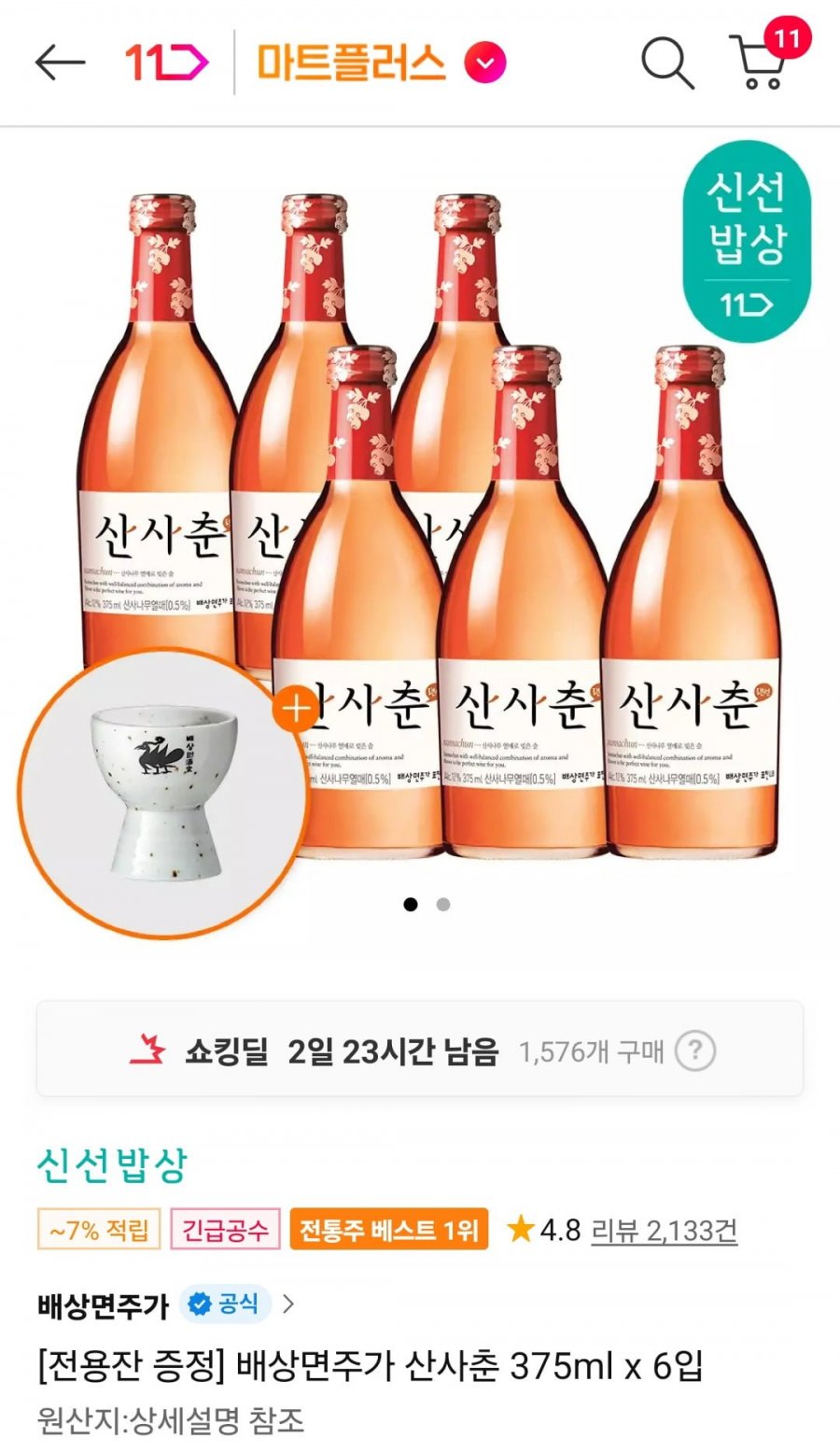Open the 리뷰 2,133건 link
The height and width of the screenshot is (1452, 840).
pyautogui.click(x=664, y=1230)
